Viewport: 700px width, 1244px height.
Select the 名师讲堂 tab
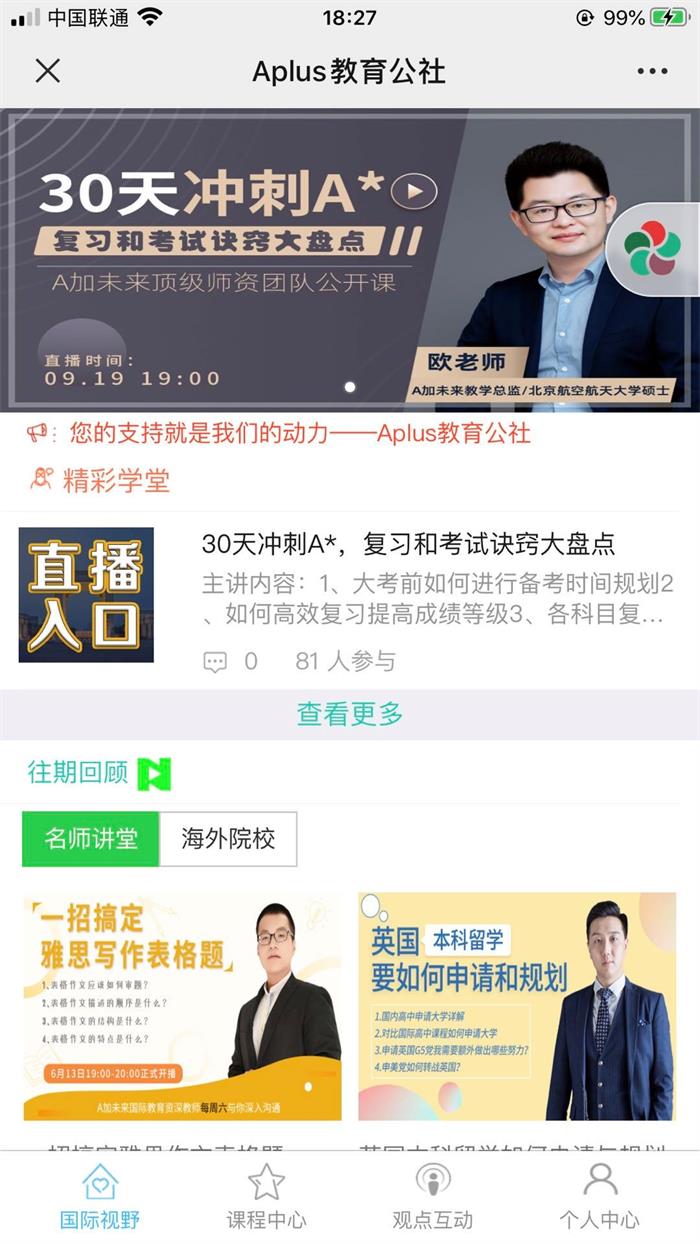click(91, 839)
